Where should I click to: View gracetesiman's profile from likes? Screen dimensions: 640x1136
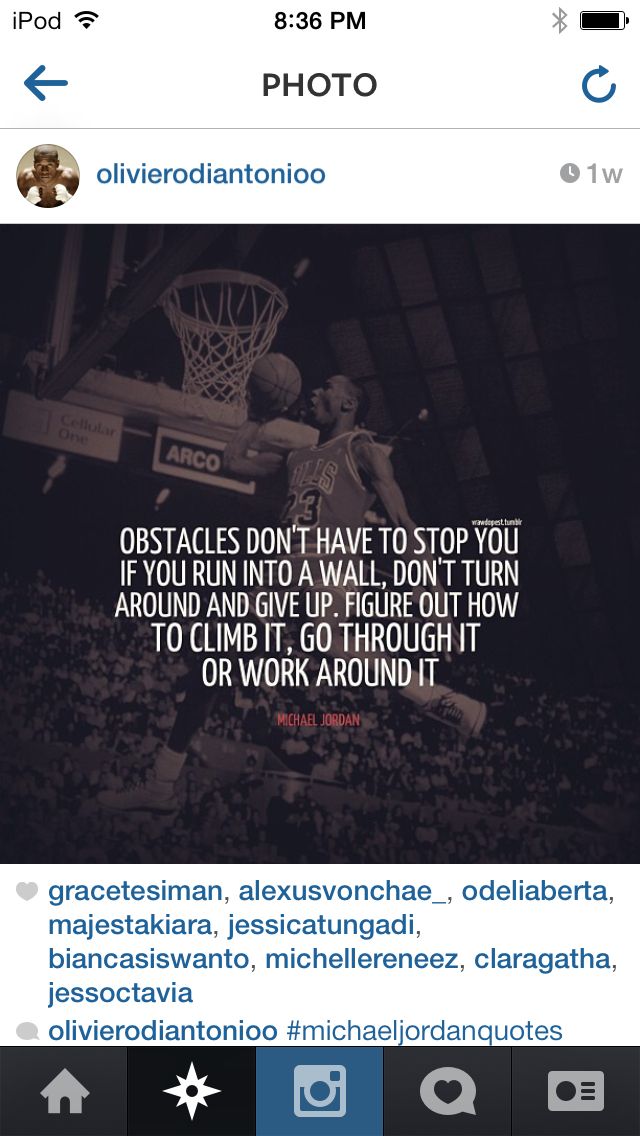click(x=138, y=891)
